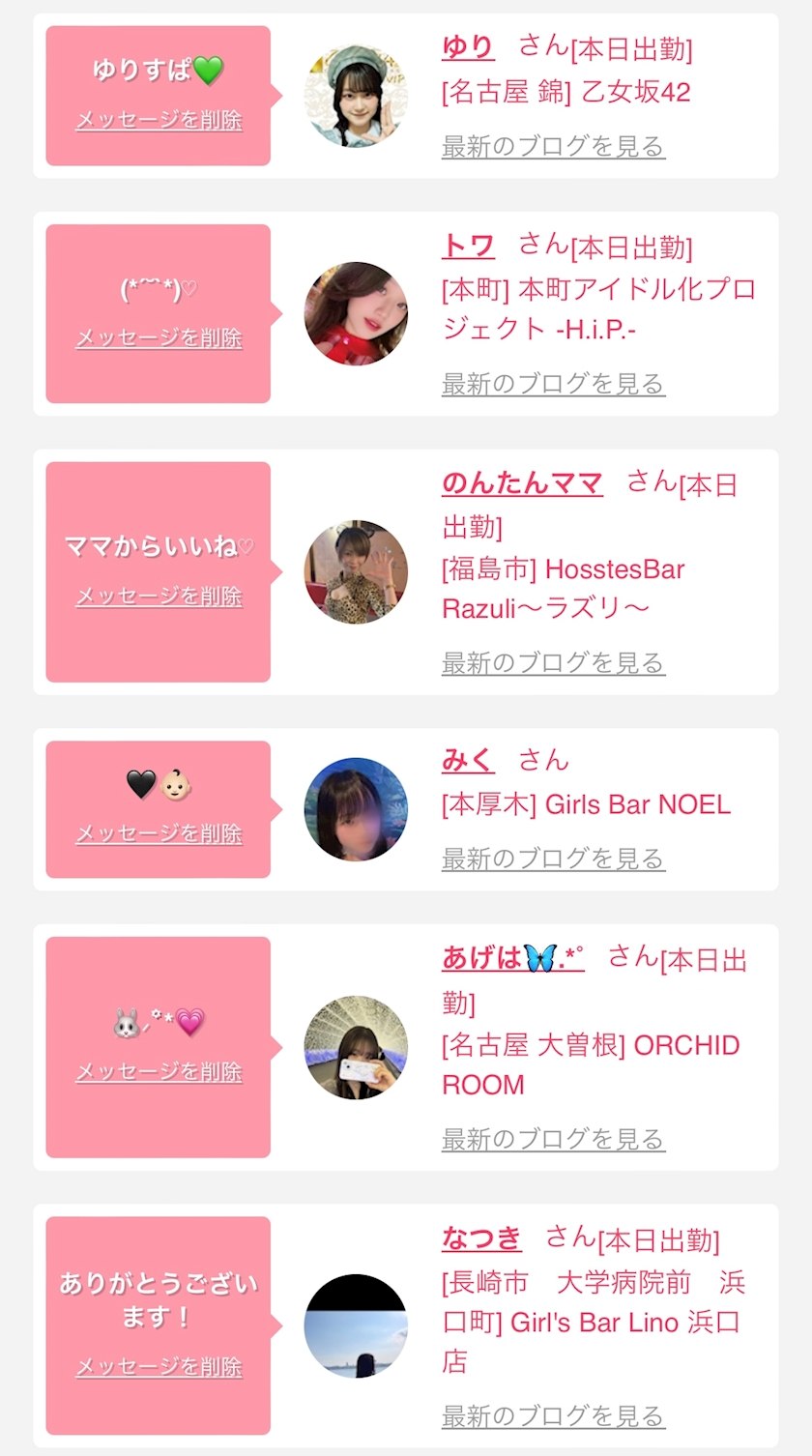Delete the message sent to あげは
The height and width of the screenshot is (1456, 812).
pyautogui.click(x=159, y=1072)
